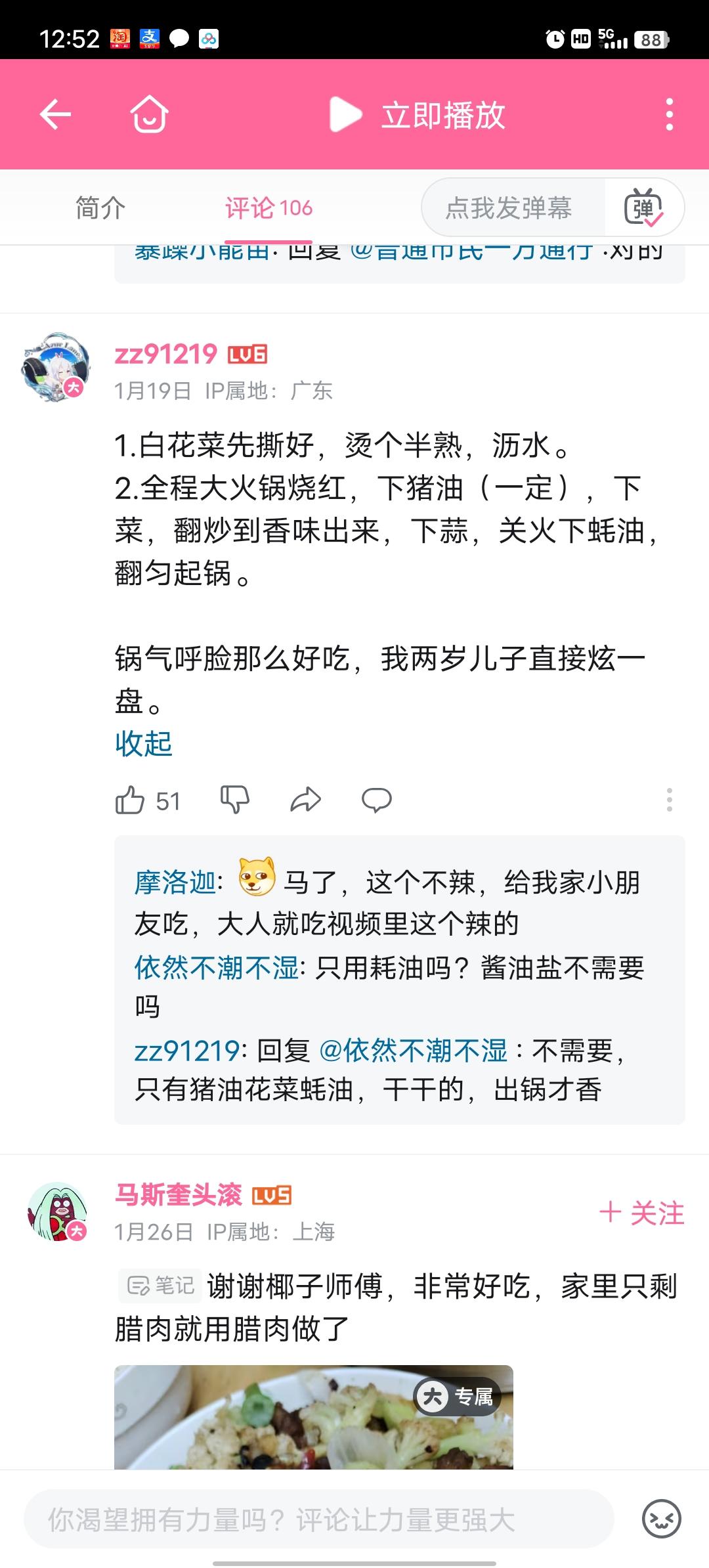Tap 点我发弹幕 to write a danmaku
This screenshot has width=709, height=1568.
[509, 208]
